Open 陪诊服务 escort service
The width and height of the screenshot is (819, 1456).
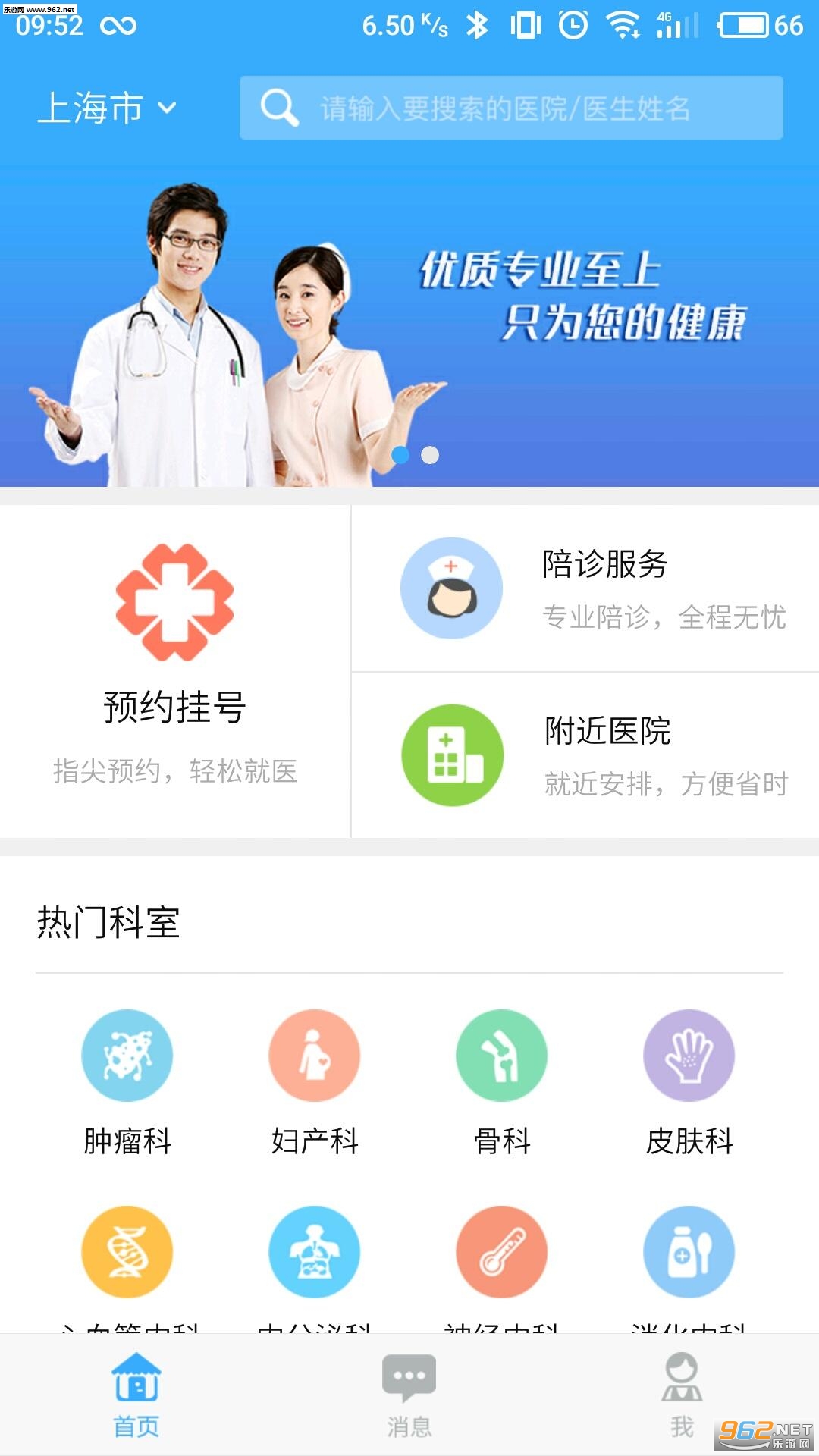(x=585, y=588)
